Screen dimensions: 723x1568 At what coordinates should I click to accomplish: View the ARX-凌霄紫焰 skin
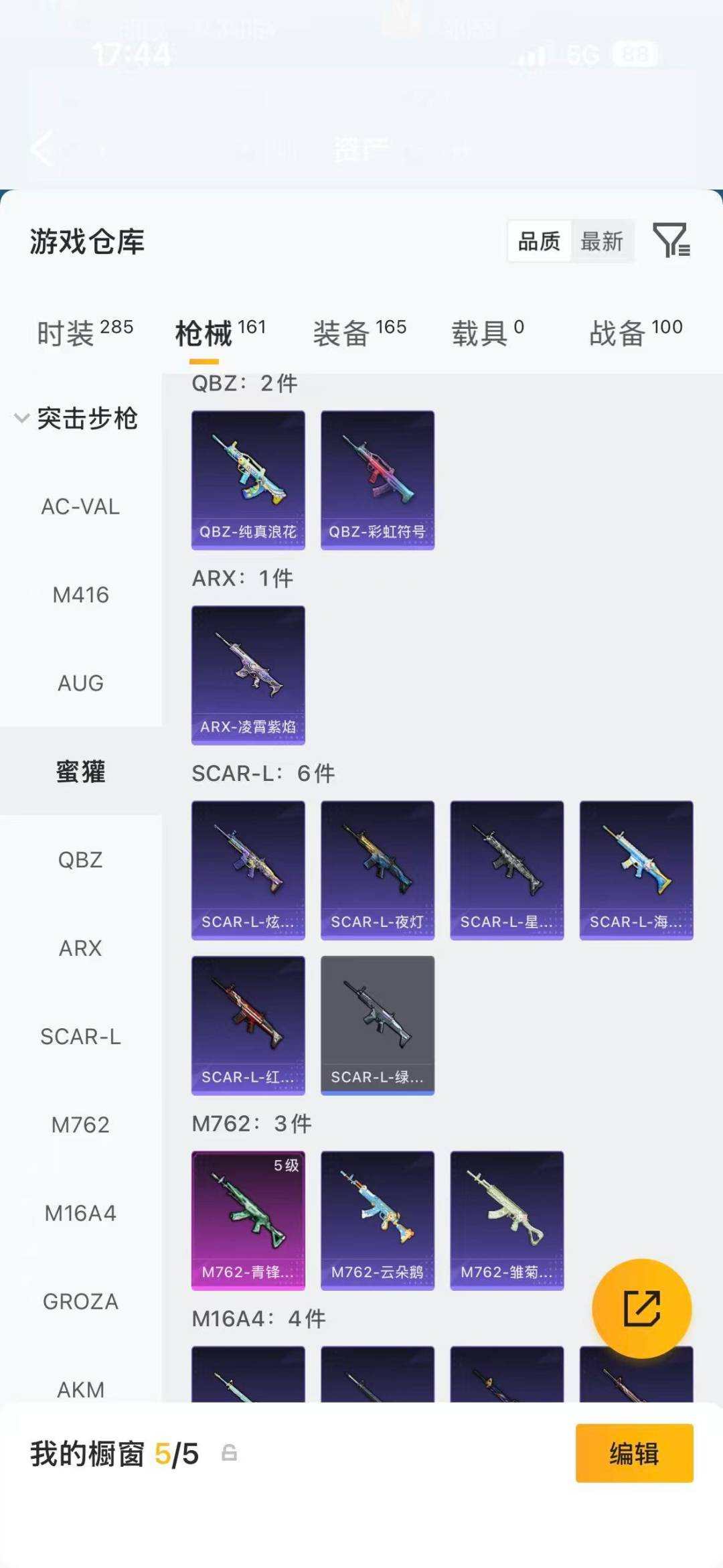[248, 674]
